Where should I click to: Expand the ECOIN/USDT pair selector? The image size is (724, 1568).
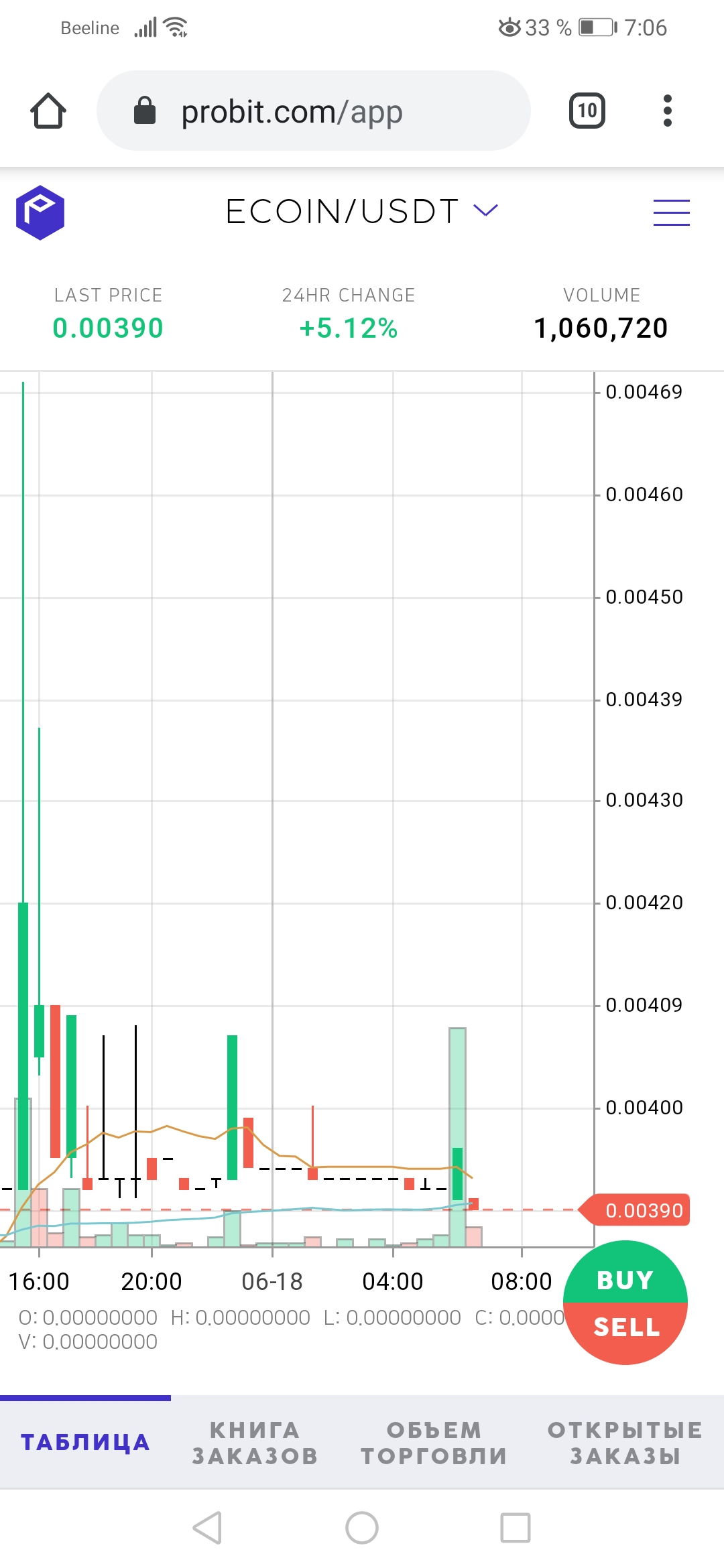[362, 212]
